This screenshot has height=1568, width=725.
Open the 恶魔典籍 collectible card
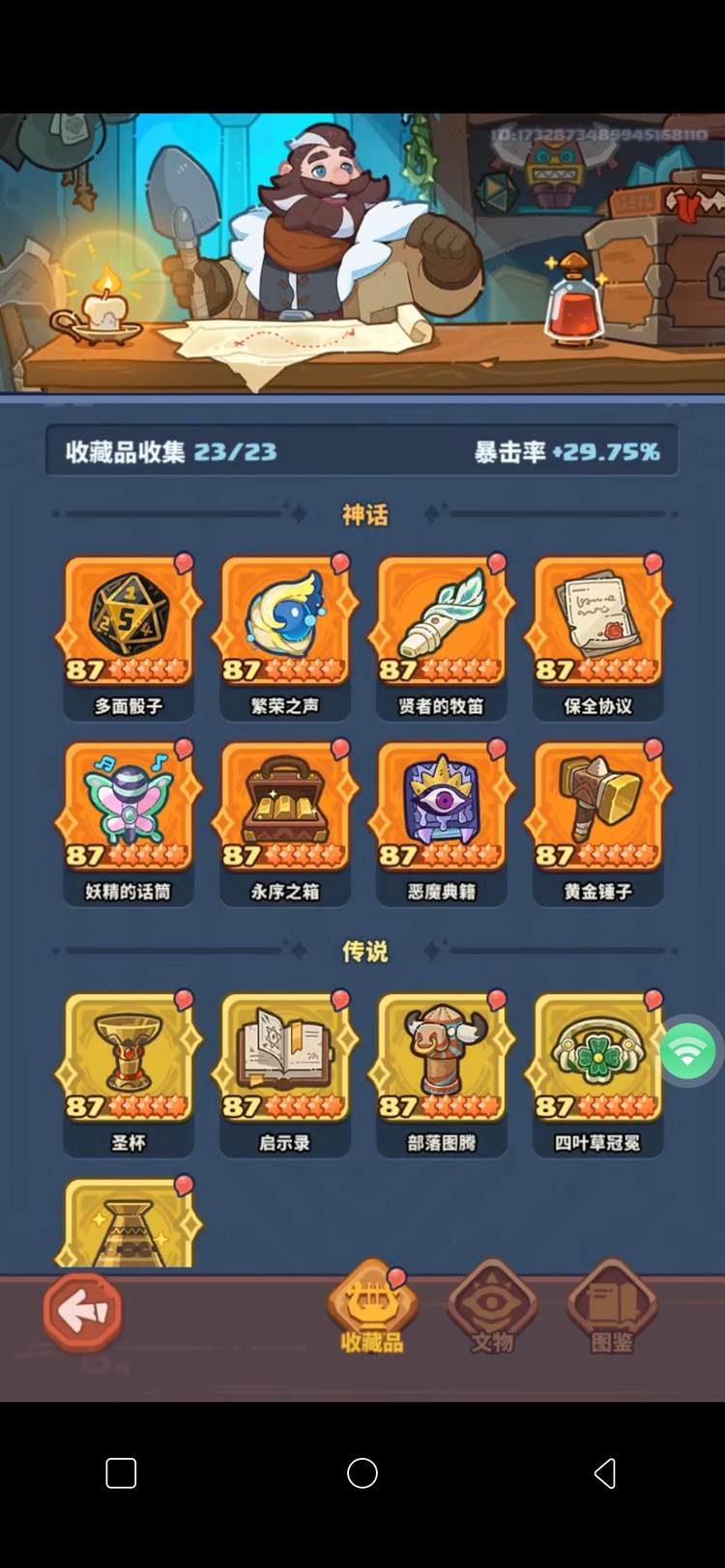[442, 810]
